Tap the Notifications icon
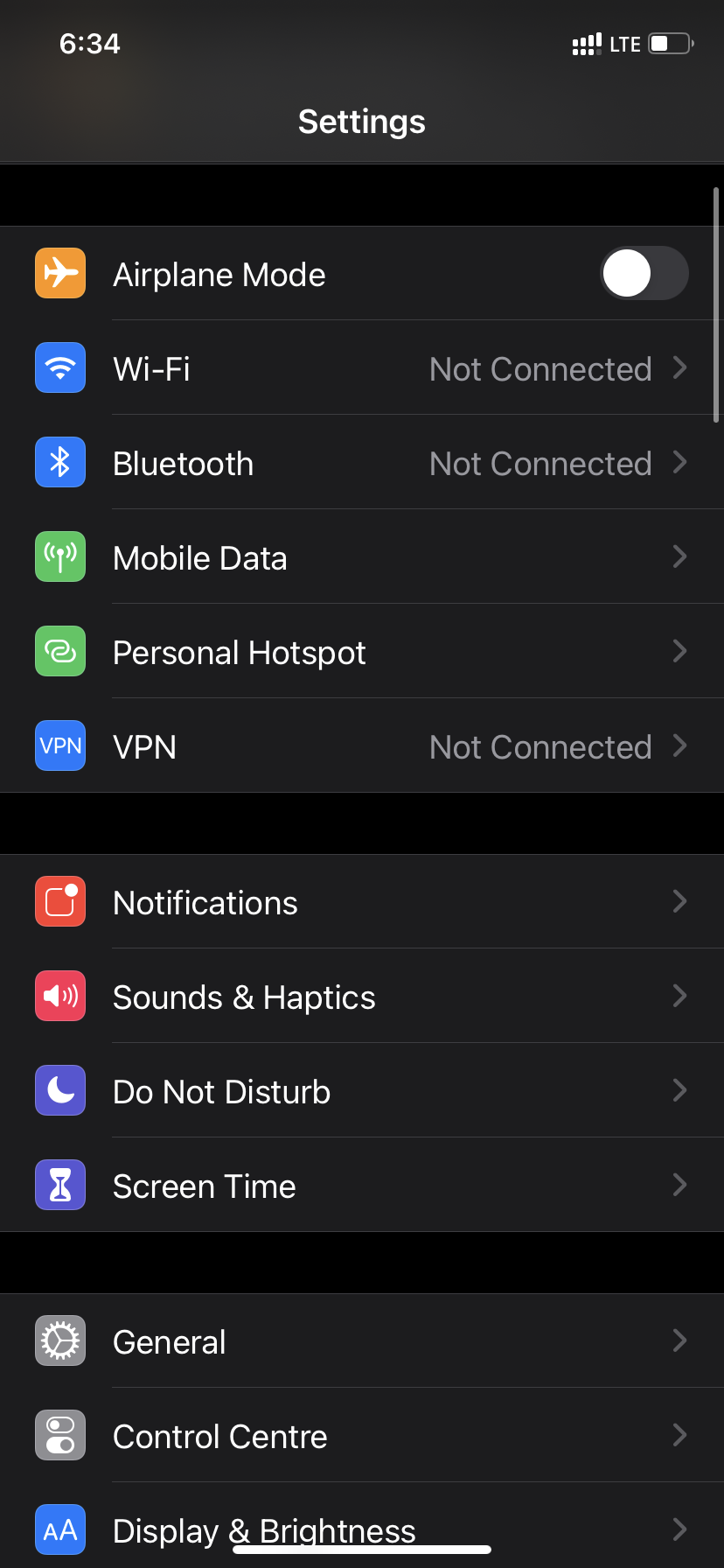The width and height of the screenshot is (724, 1568). pos(59,901)
